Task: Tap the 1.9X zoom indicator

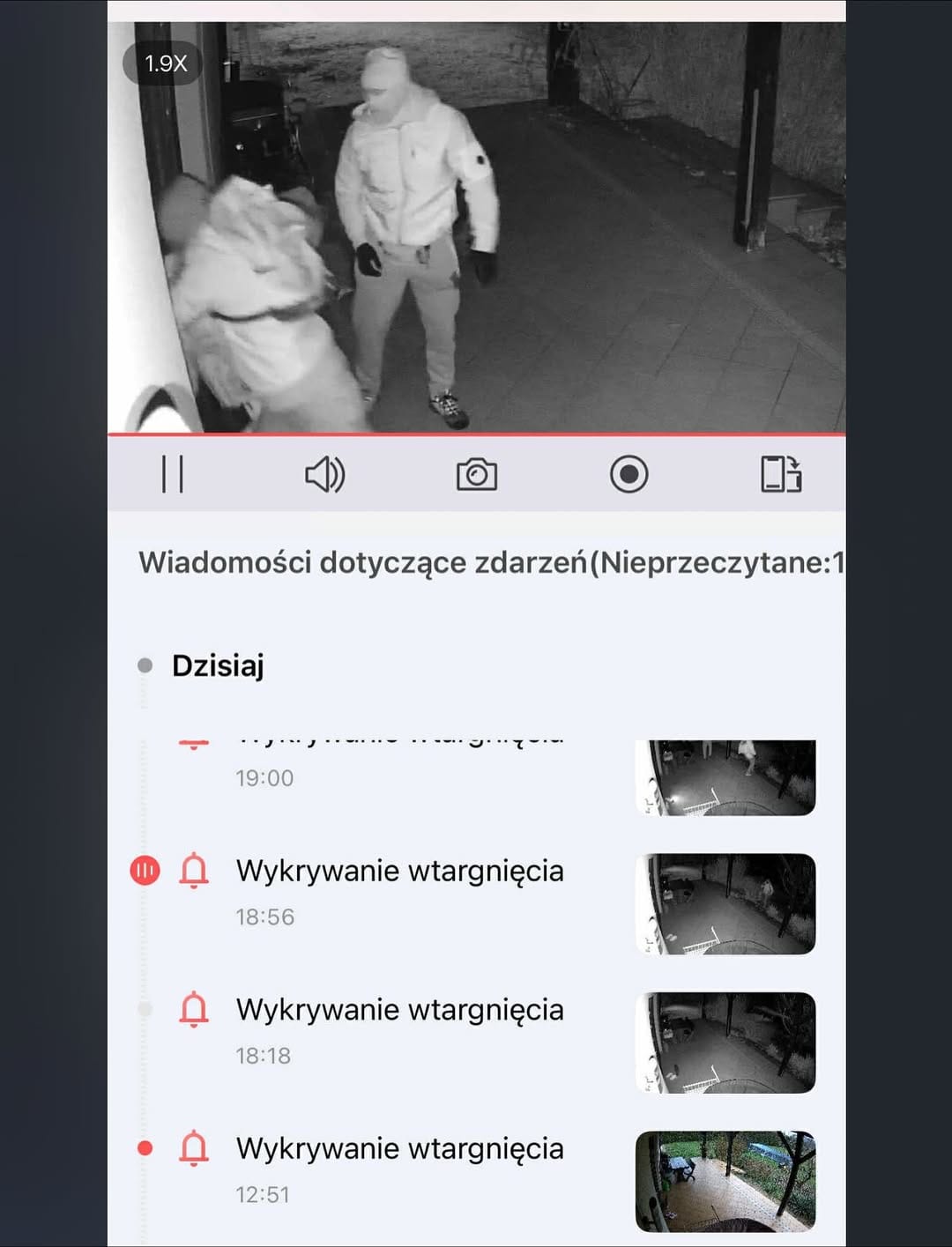Action: point(166,63)
